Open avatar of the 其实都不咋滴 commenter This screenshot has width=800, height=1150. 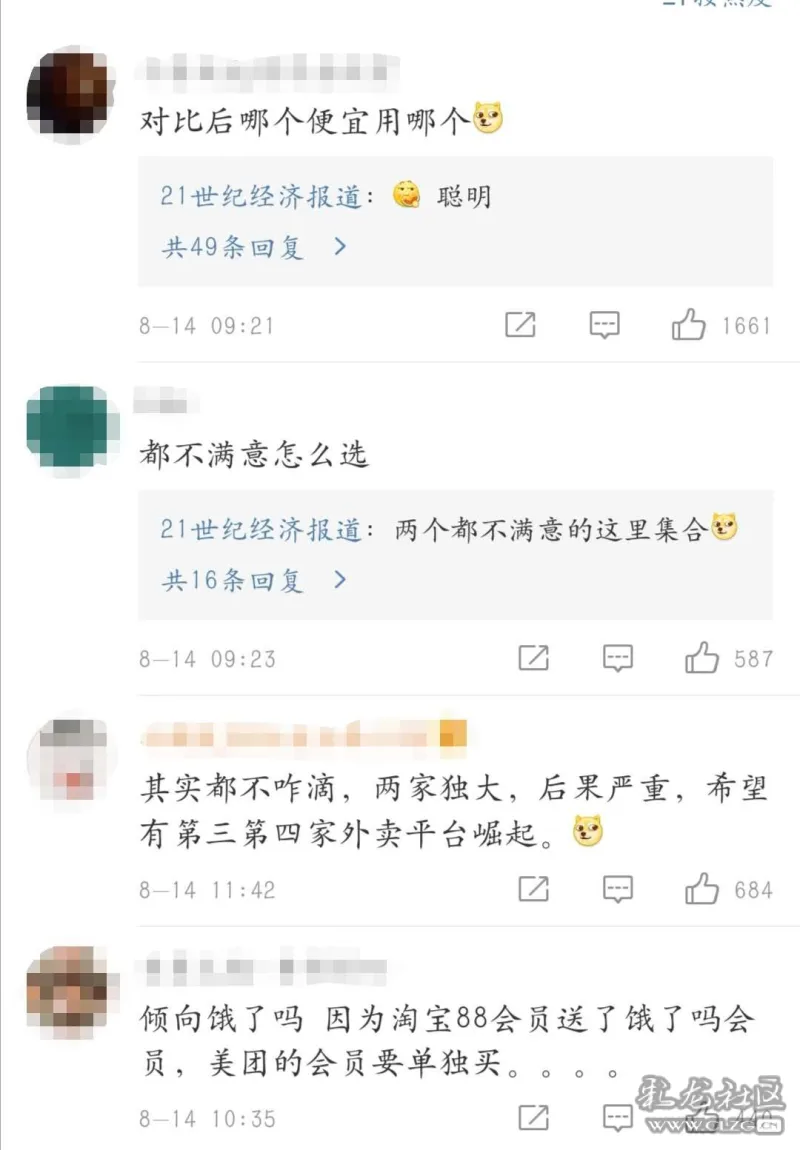tap(68, 760)
